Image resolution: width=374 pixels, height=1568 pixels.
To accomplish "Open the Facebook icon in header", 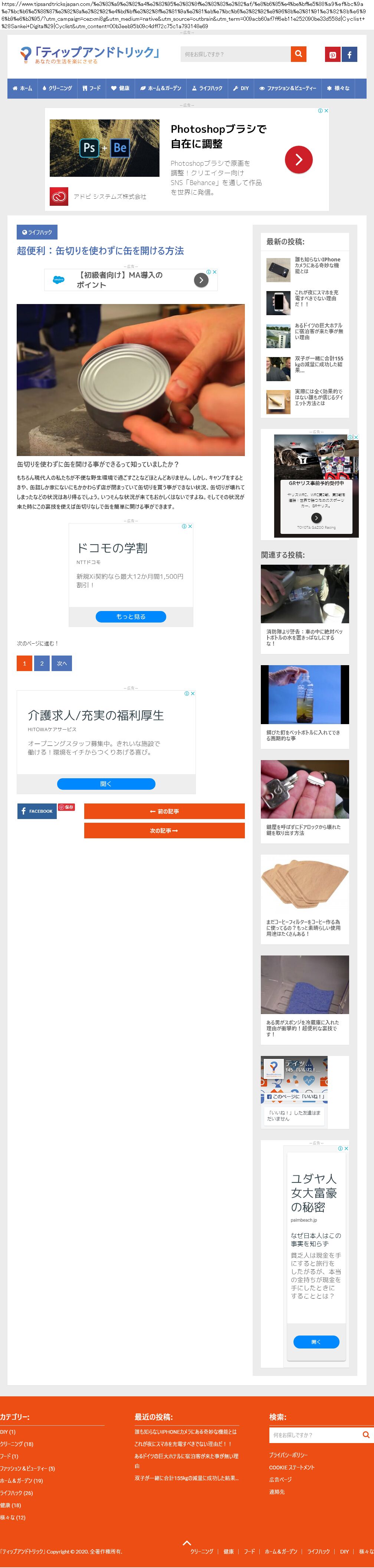I will [x=349, y=55].
